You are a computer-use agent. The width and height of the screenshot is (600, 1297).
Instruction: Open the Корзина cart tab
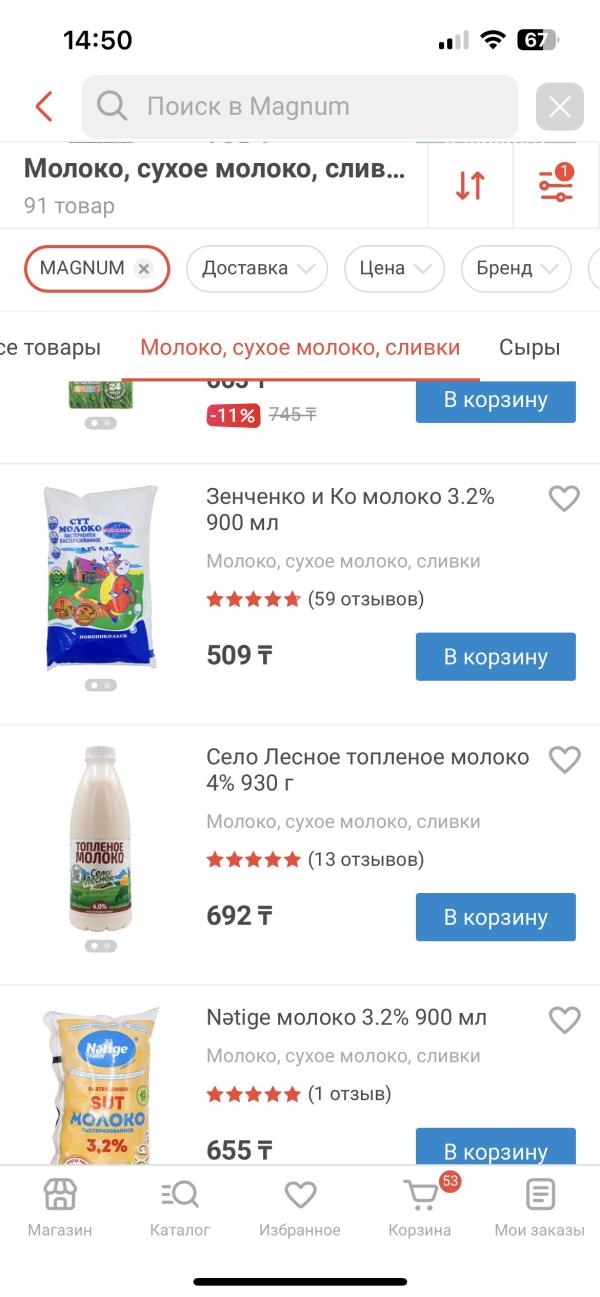420,1206
